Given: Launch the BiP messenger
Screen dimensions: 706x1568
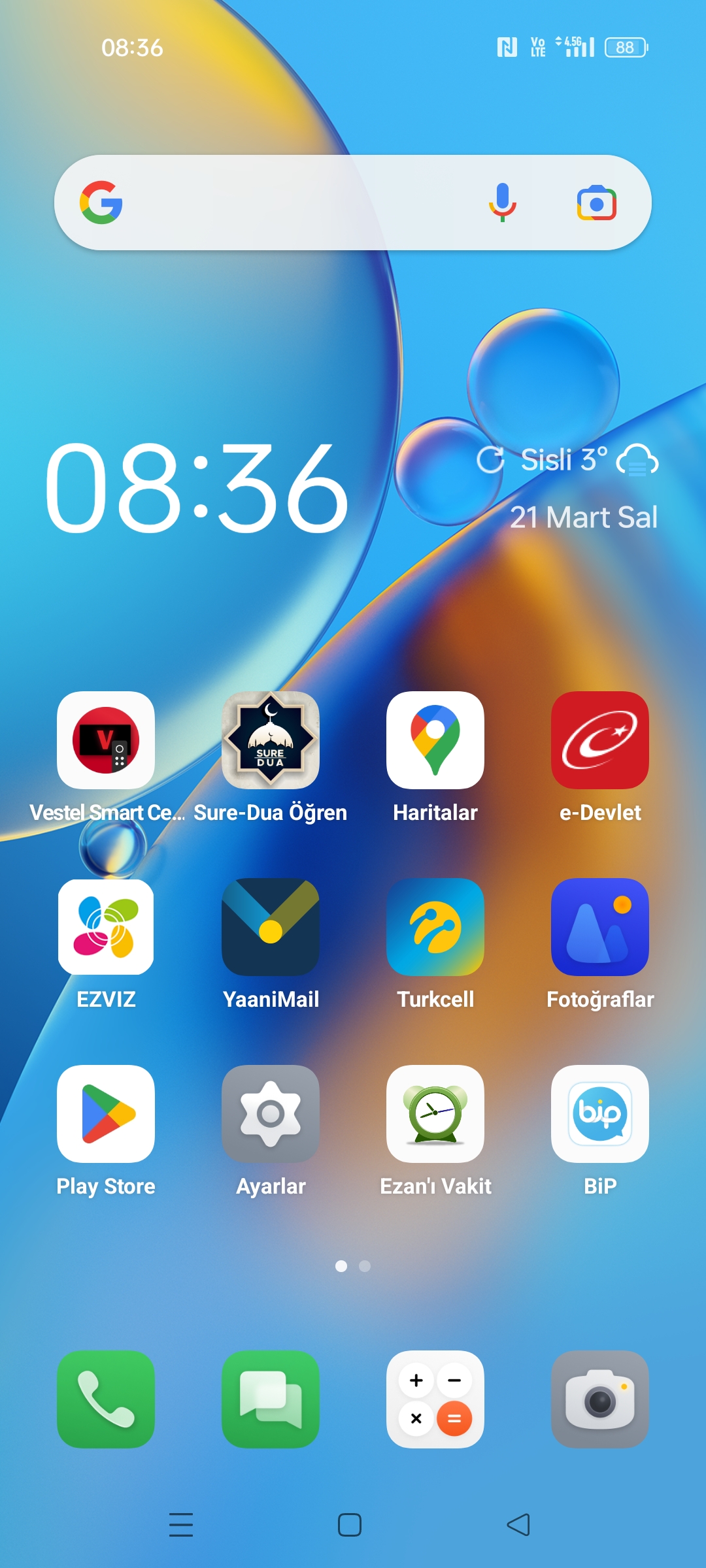Looking at the screenshot, I should 600,1114.
